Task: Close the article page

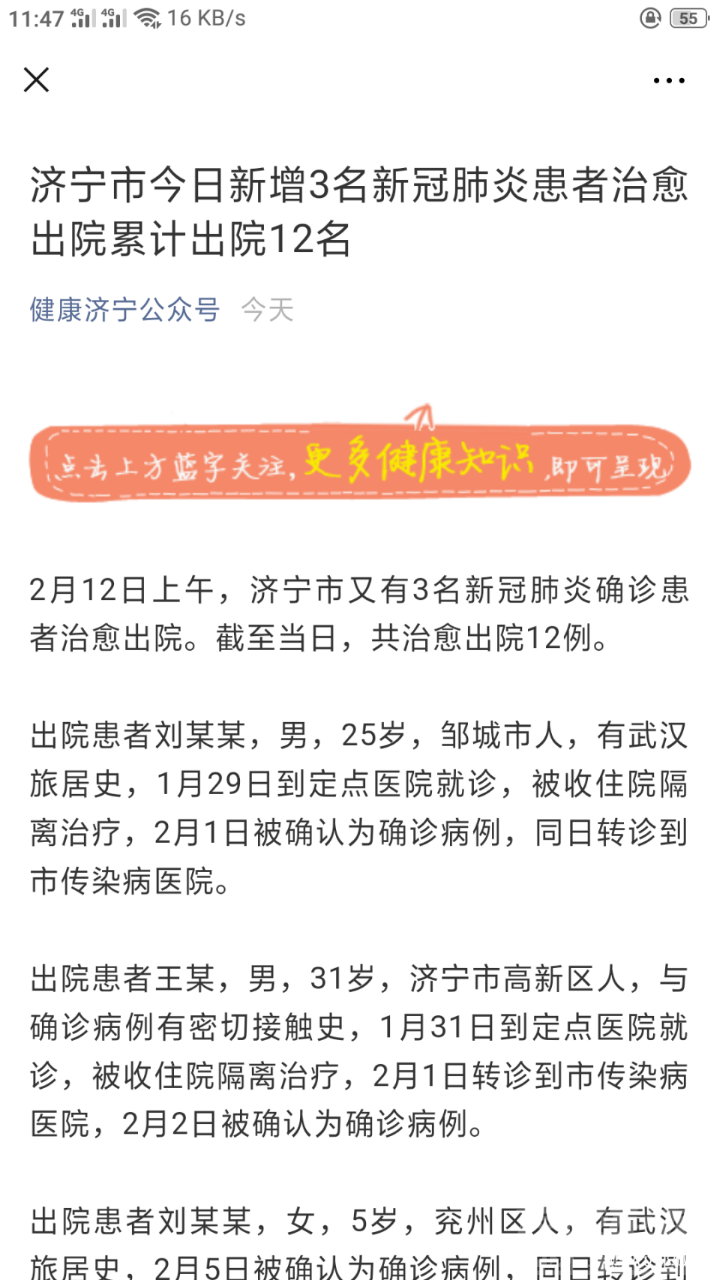Action: click(36, 80)
